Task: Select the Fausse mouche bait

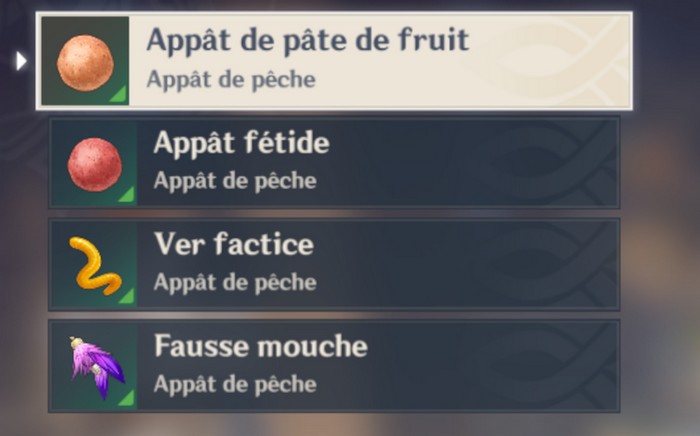Action: pyautogui.click(x=335, y=365)
